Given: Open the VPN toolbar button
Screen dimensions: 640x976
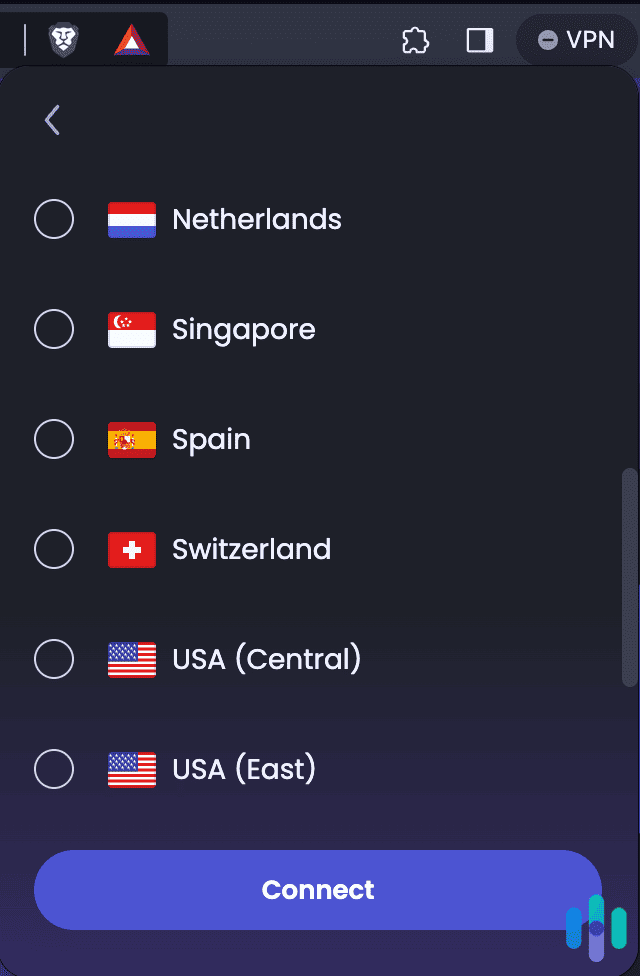Looking at the screenshot, I should tap(576, 40).
